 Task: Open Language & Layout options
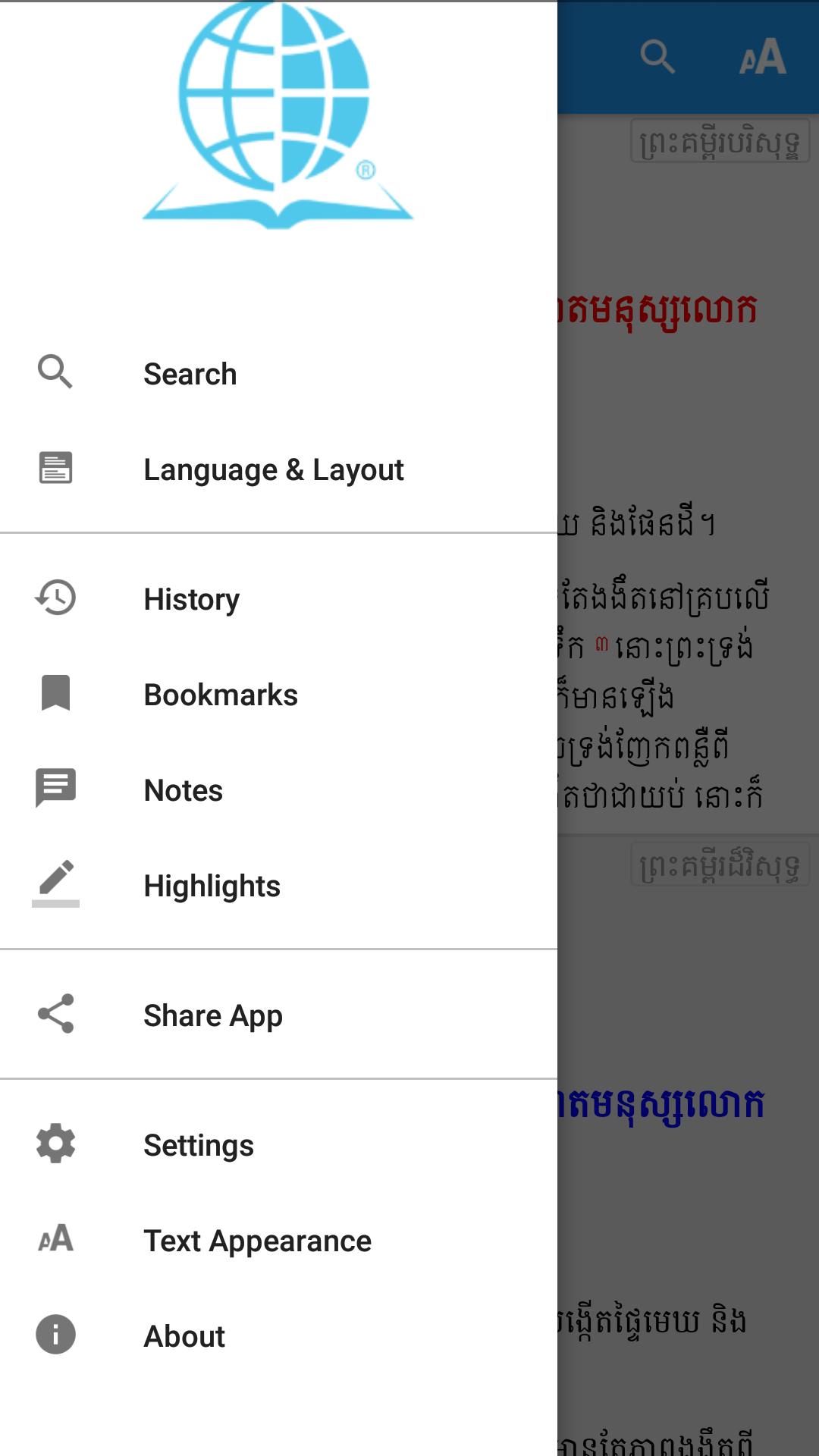(x=273, y=469)
